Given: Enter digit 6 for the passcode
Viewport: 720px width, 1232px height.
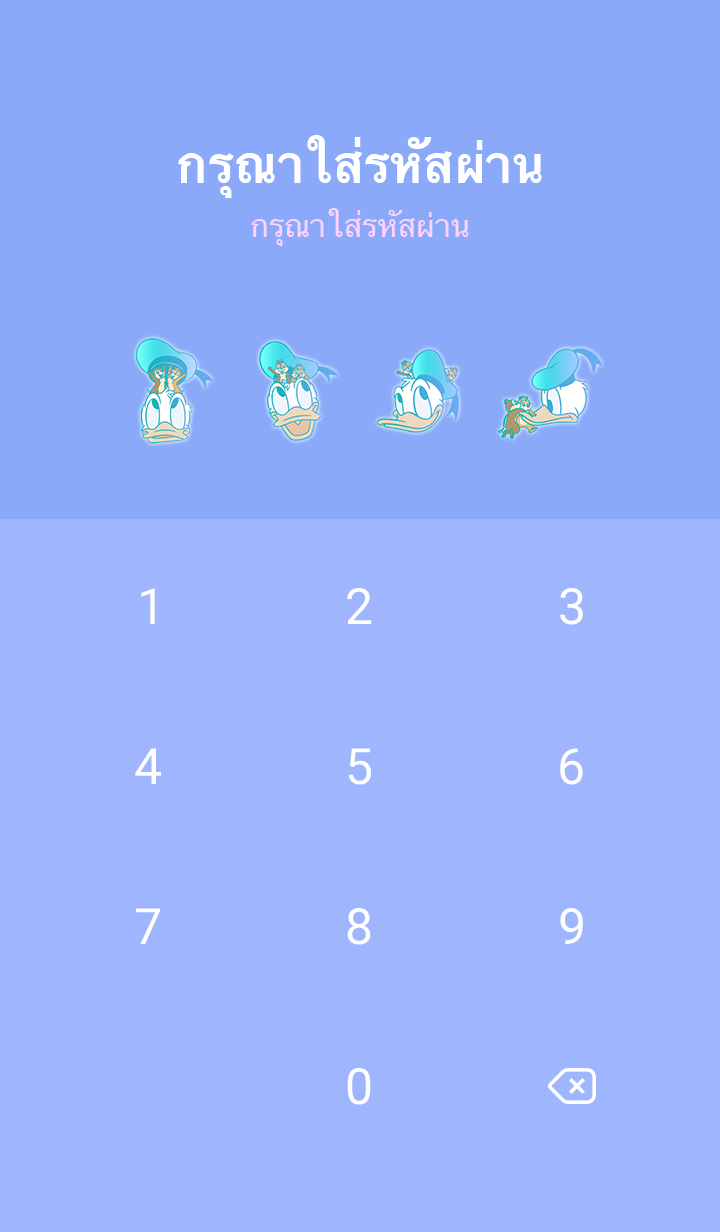Looking at the screenshot, I should [x=571, y=767].
